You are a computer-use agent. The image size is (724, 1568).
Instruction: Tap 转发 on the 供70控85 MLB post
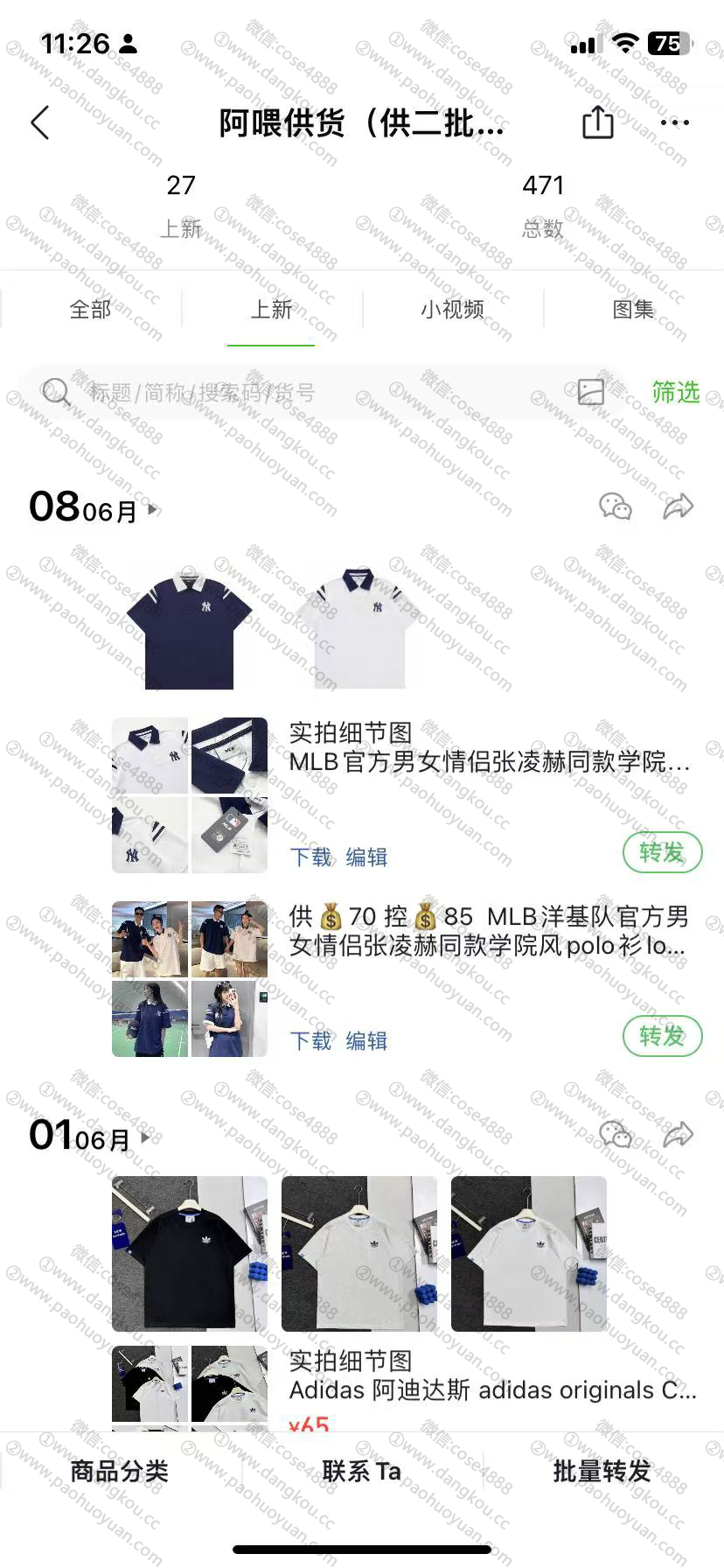click(x=662, y=1036)
